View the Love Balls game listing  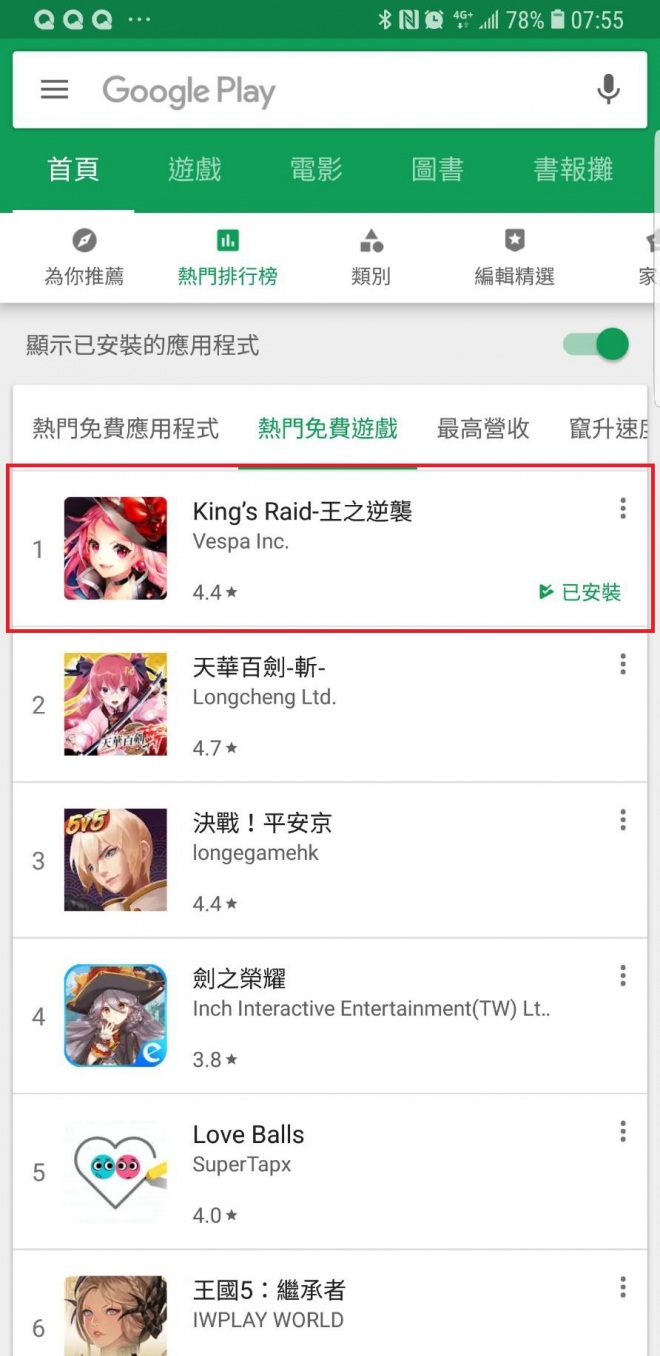248,1135
